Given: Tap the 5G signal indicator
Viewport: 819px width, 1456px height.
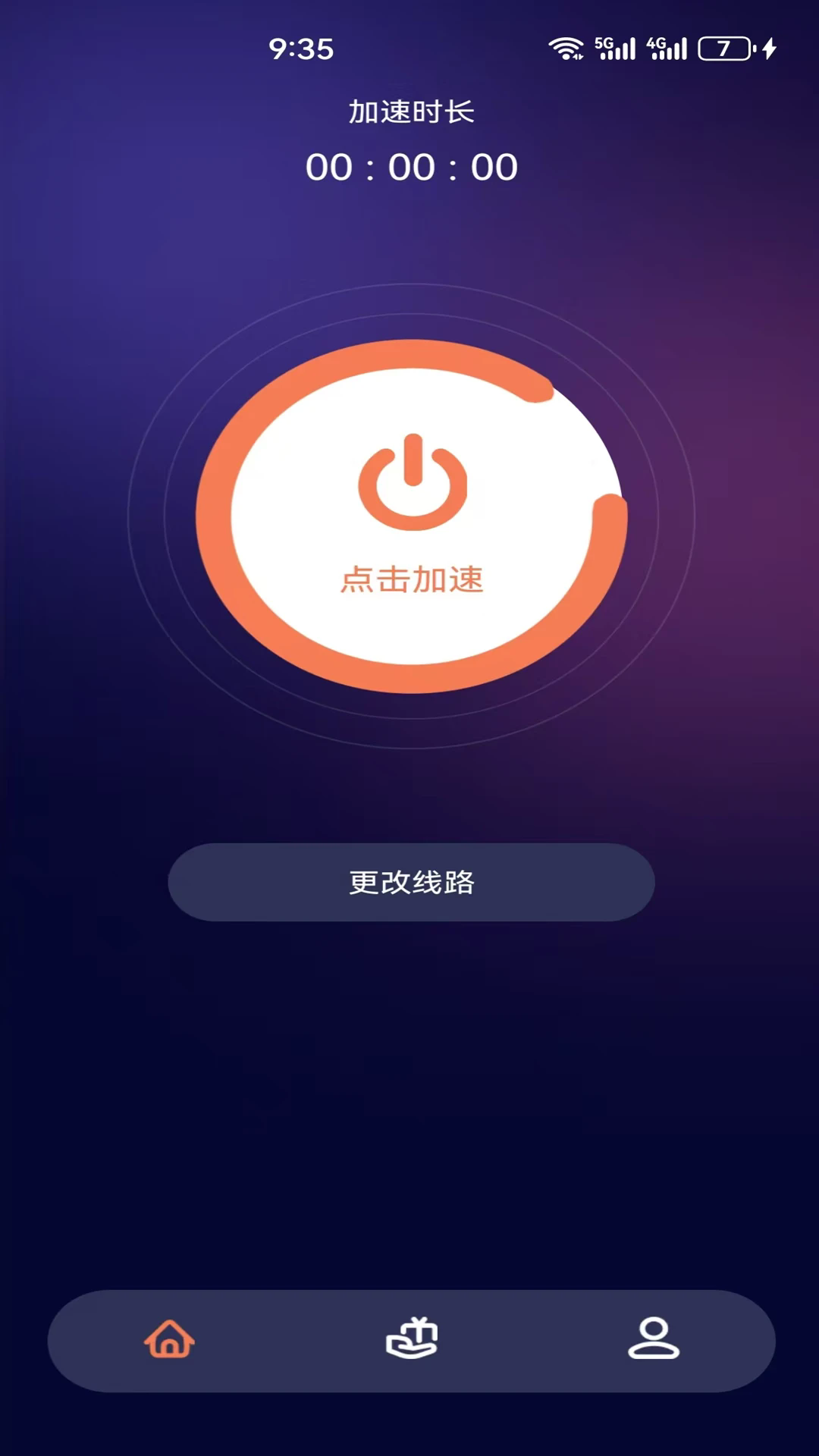Looking at the screenshot, I should coord(616,48).
